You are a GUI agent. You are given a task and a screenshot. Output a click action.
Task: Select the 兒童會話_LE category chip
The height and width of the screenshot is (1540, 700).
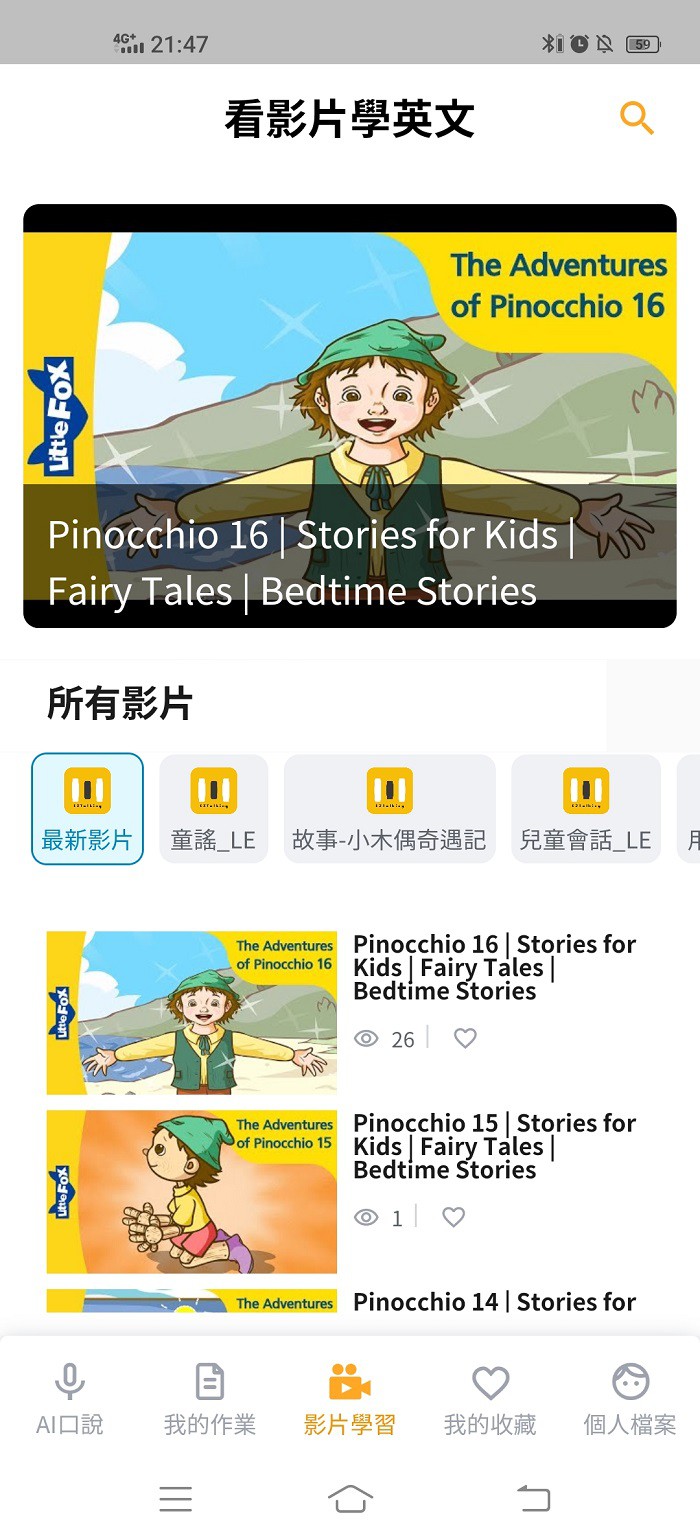pyautogui.click(x=586, y=808)
